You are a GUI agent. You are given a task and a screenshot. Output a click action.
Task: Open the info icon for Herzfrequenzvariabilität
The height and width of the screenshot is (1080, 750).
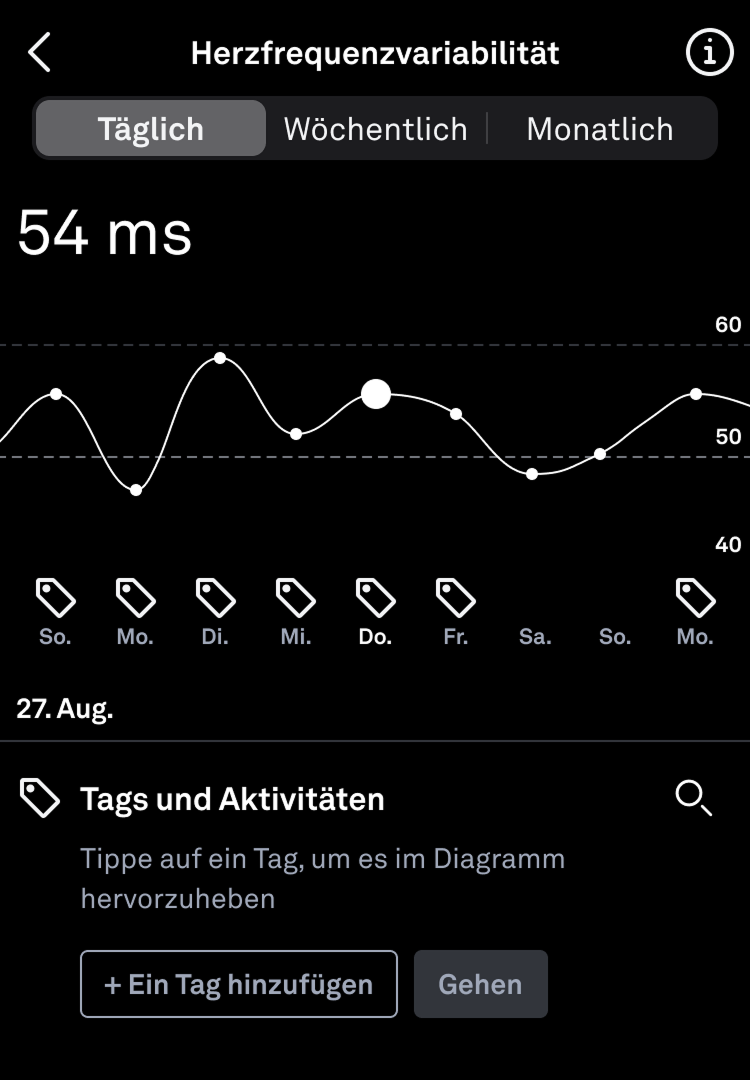709,52
